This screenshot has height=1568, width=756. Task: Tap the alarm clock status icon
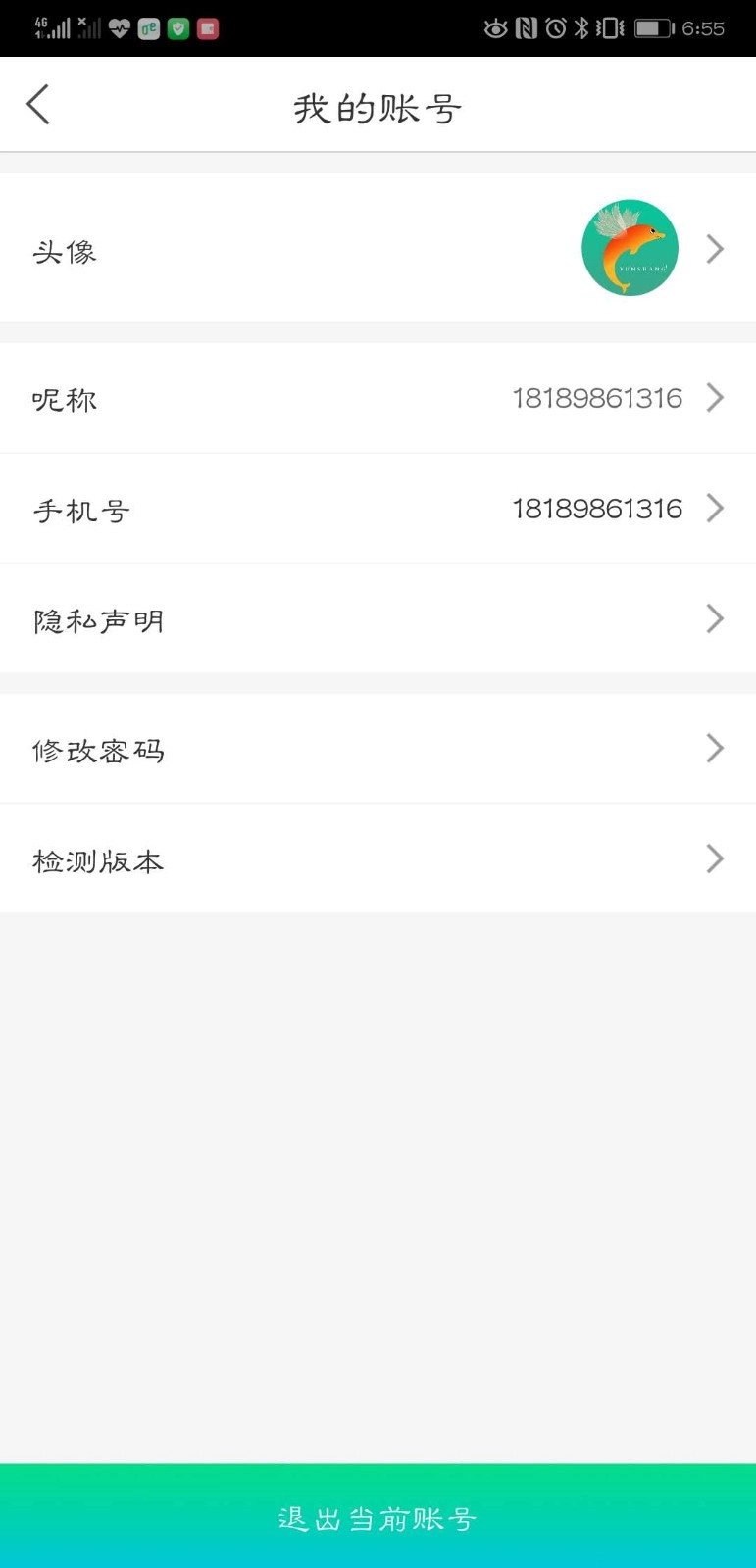(x=555, y=30)
